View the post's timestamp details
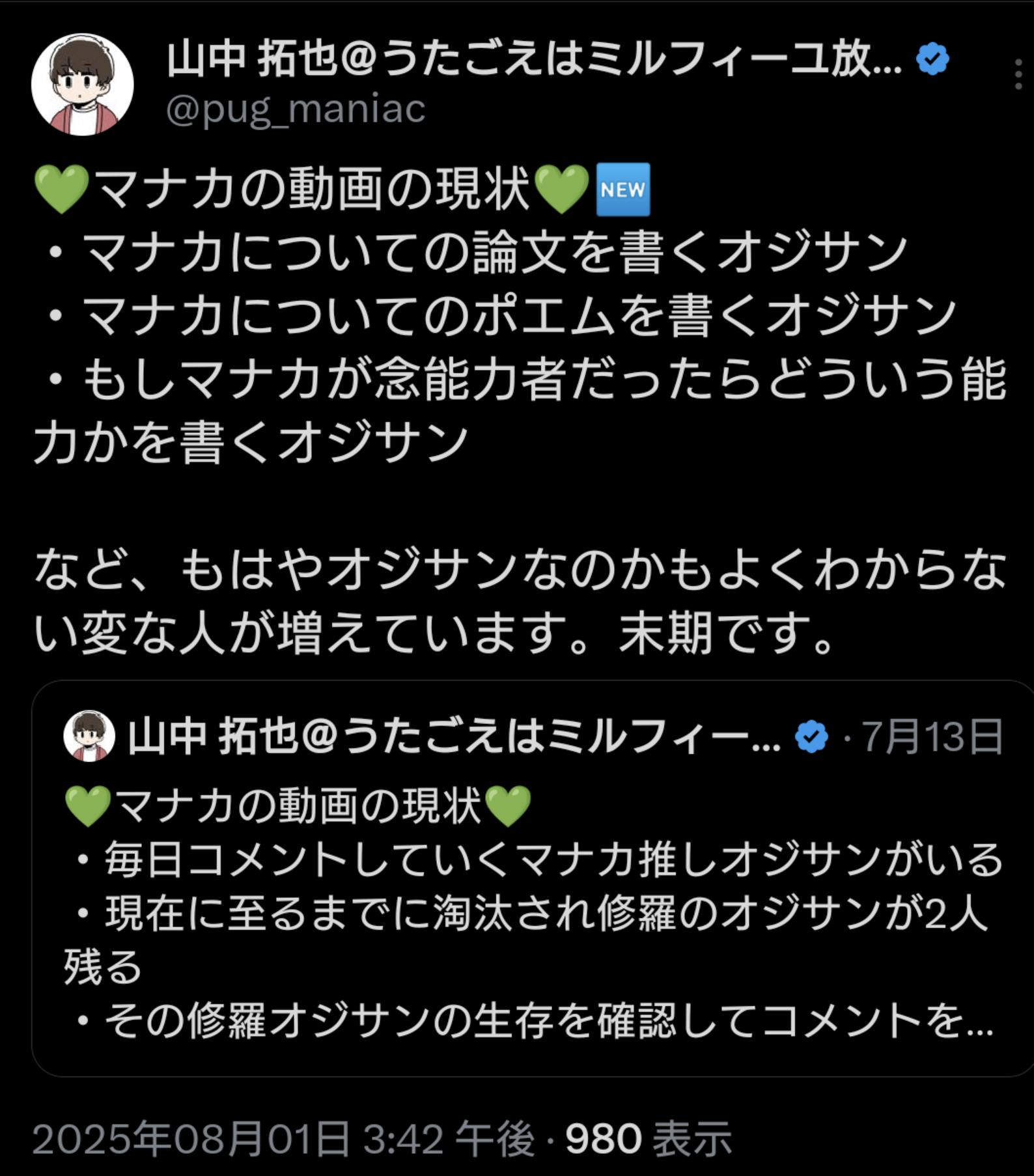Image resolution: width=1034 pixels, height=1176 pixels. tap(283, 1140)
